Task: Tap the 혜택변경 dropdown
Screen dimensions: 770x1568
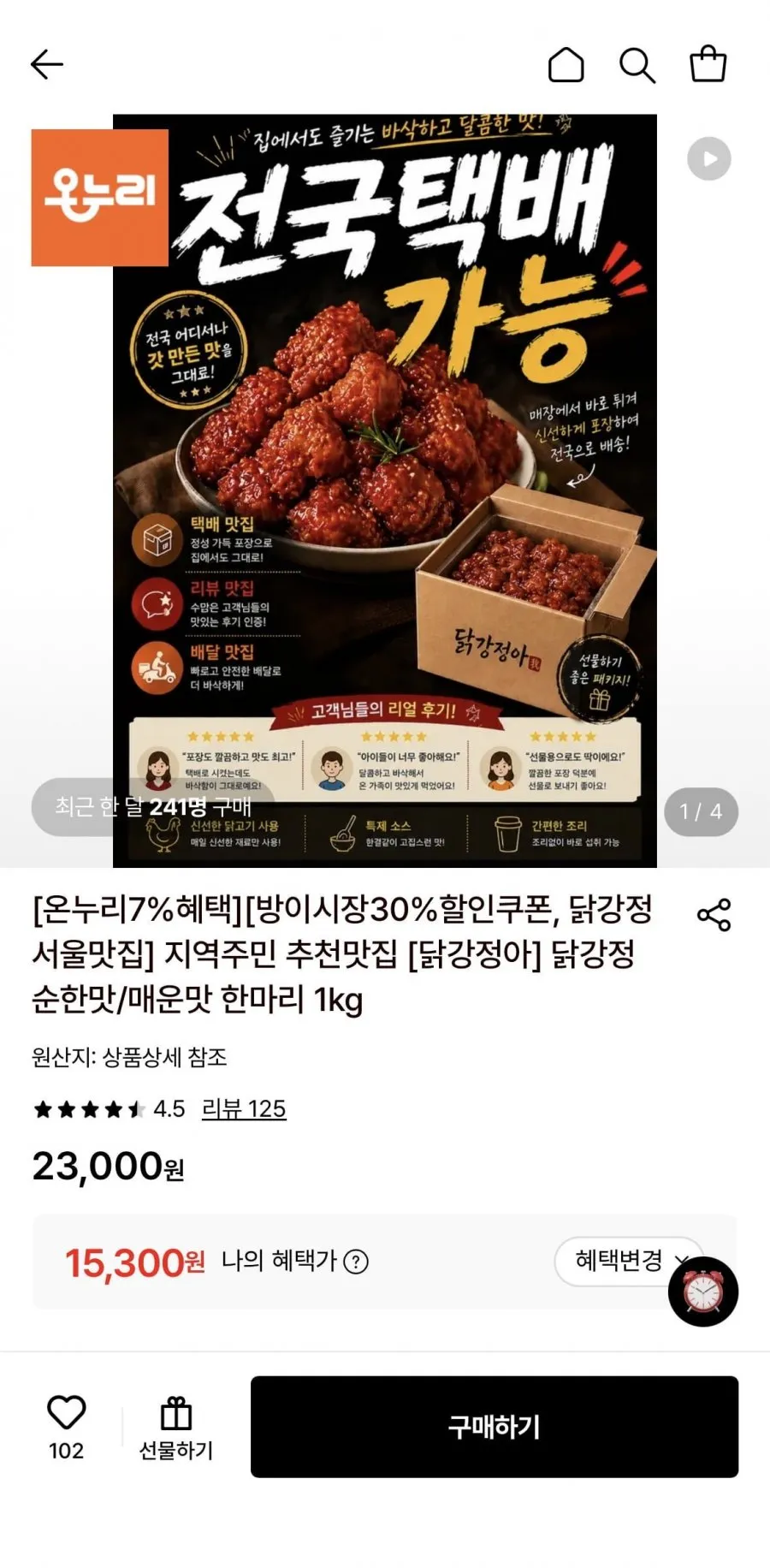Action: pos(629,1261)
